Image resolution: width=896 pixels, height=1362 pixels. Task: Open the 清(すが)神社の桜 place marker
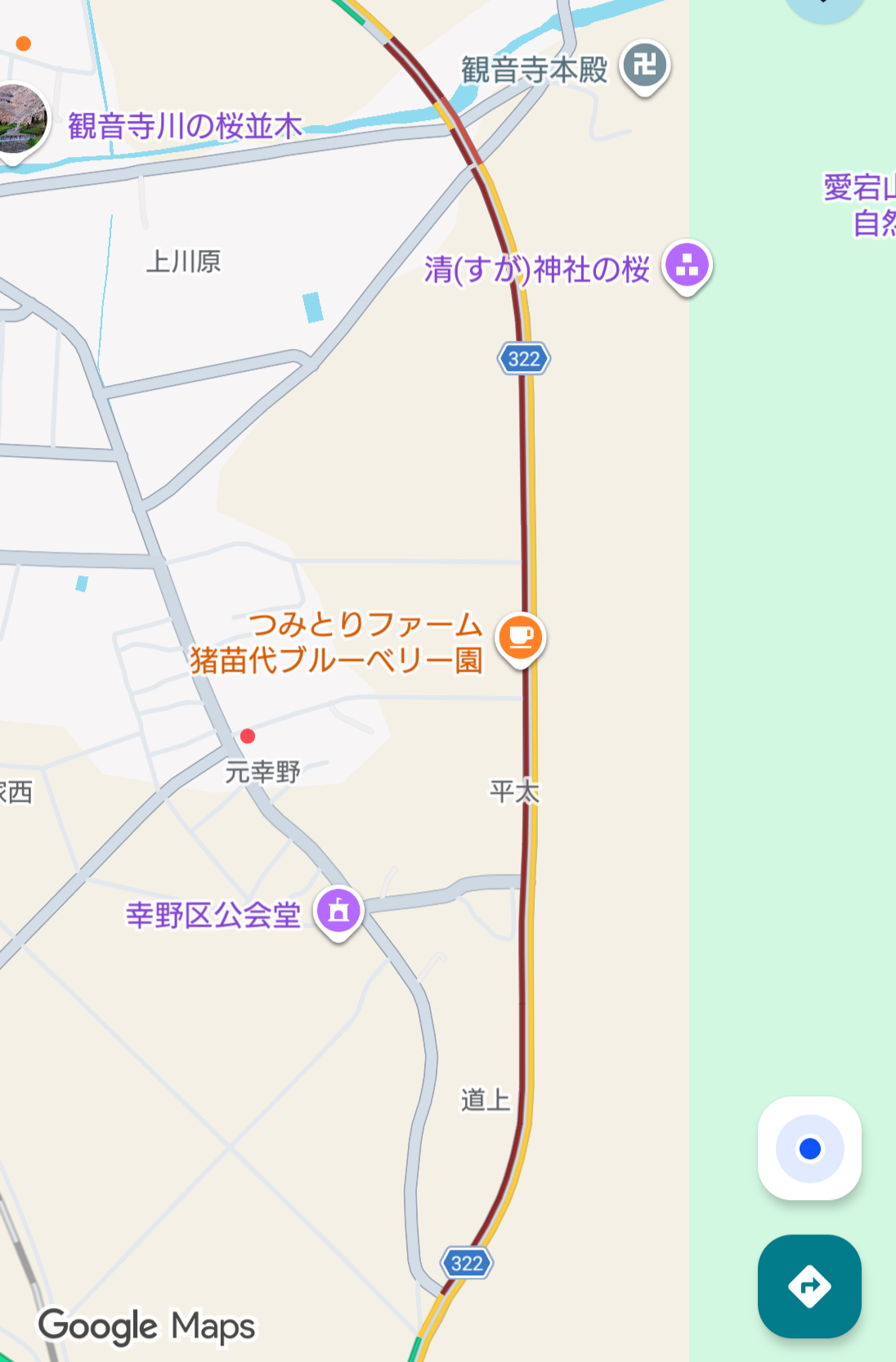687,266
